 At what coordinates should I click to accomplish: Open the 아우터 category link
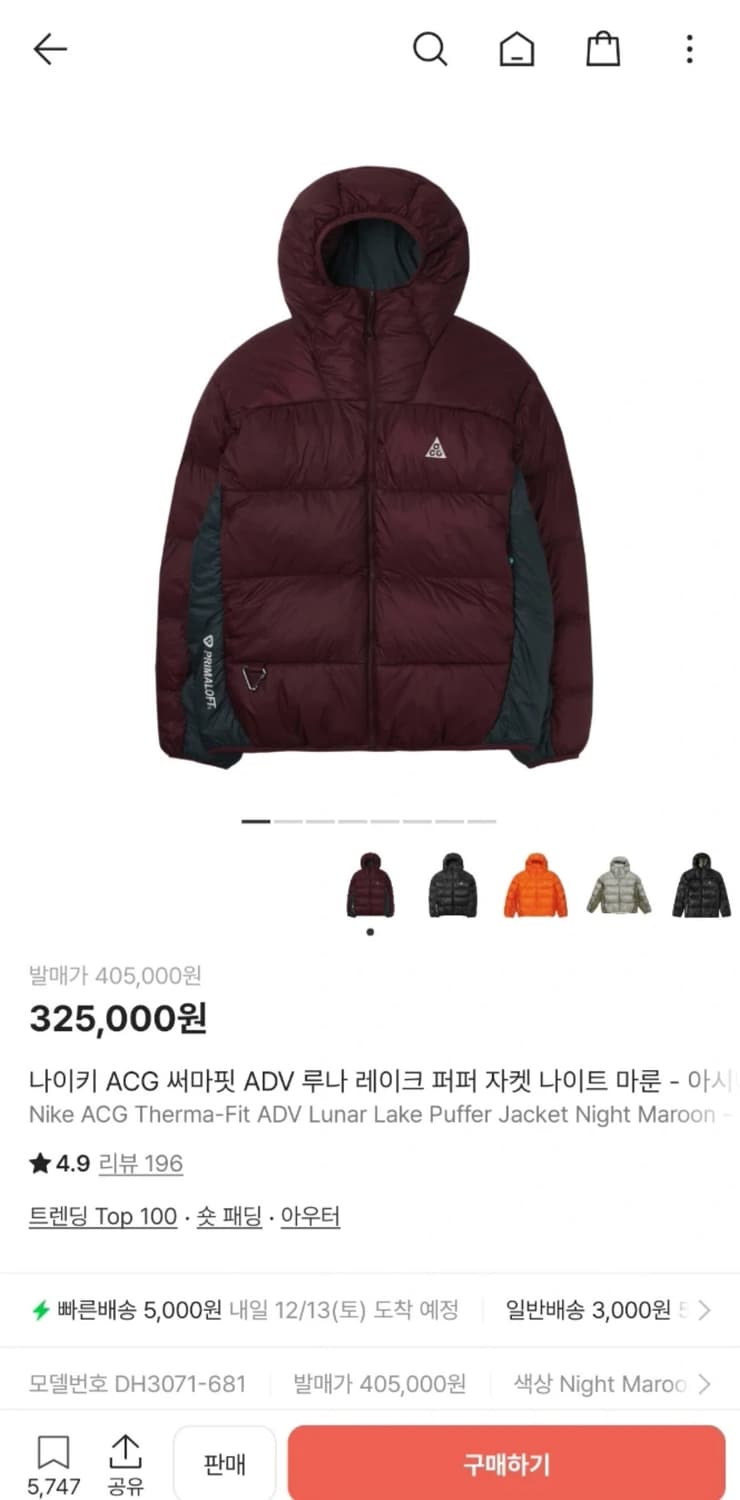(311, 1216)
